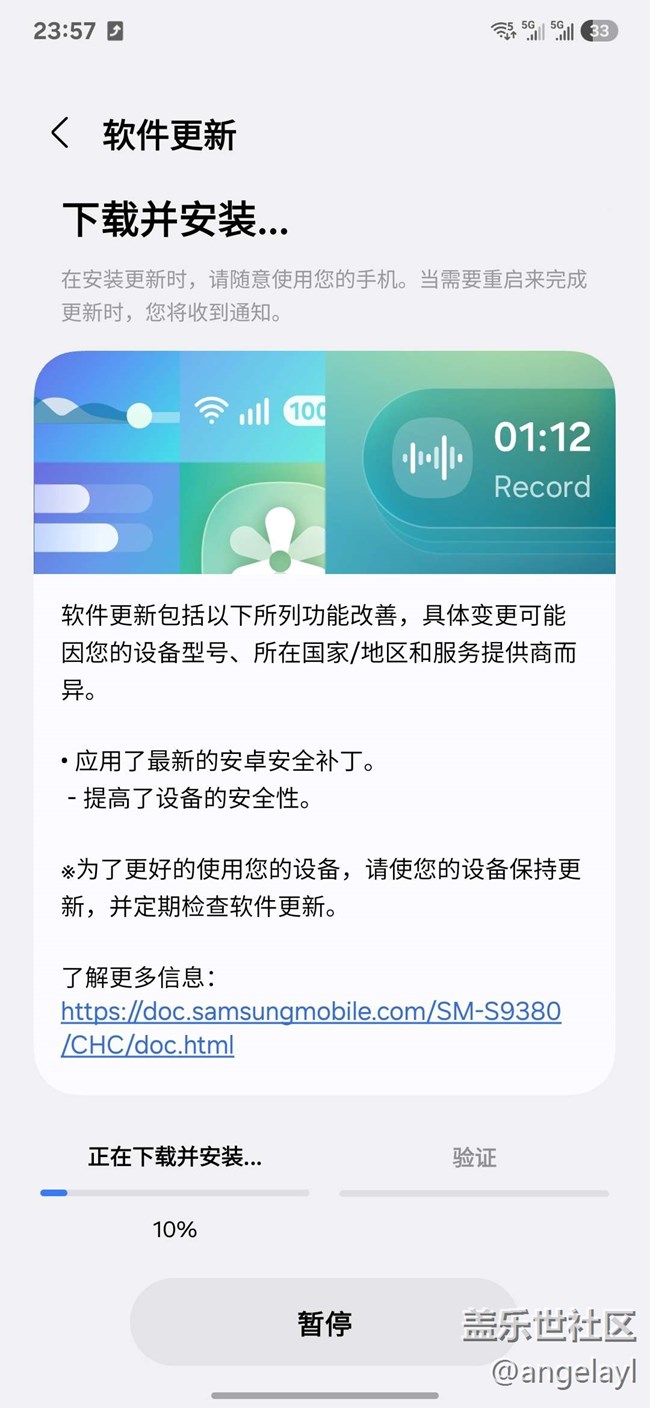650x1408 pixels.
Task: Go back from 软件更新 screen
Action: [x=60, y=134]
